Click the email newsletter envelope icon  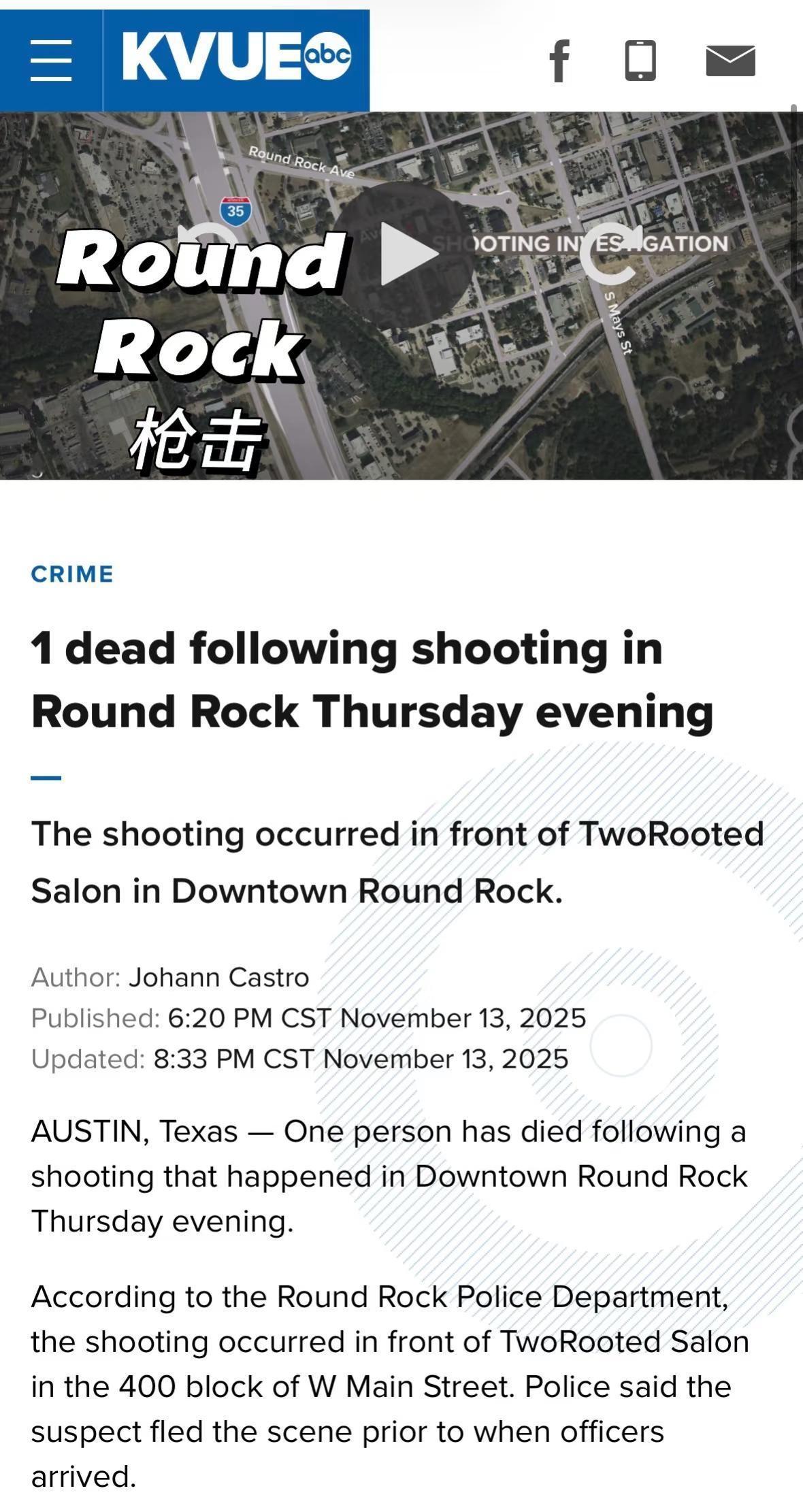coord(730,61)
